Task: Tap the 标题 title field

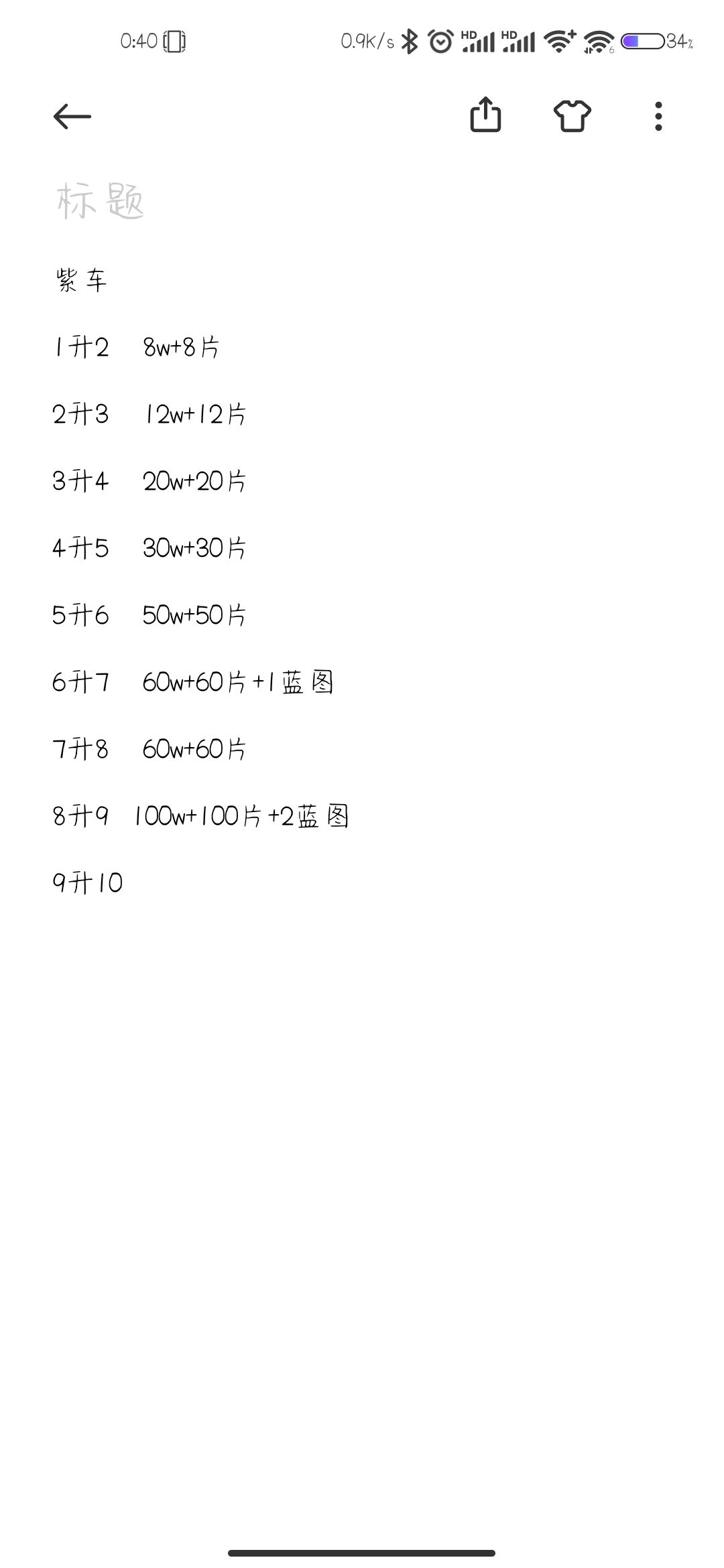Action: [101, 201]
